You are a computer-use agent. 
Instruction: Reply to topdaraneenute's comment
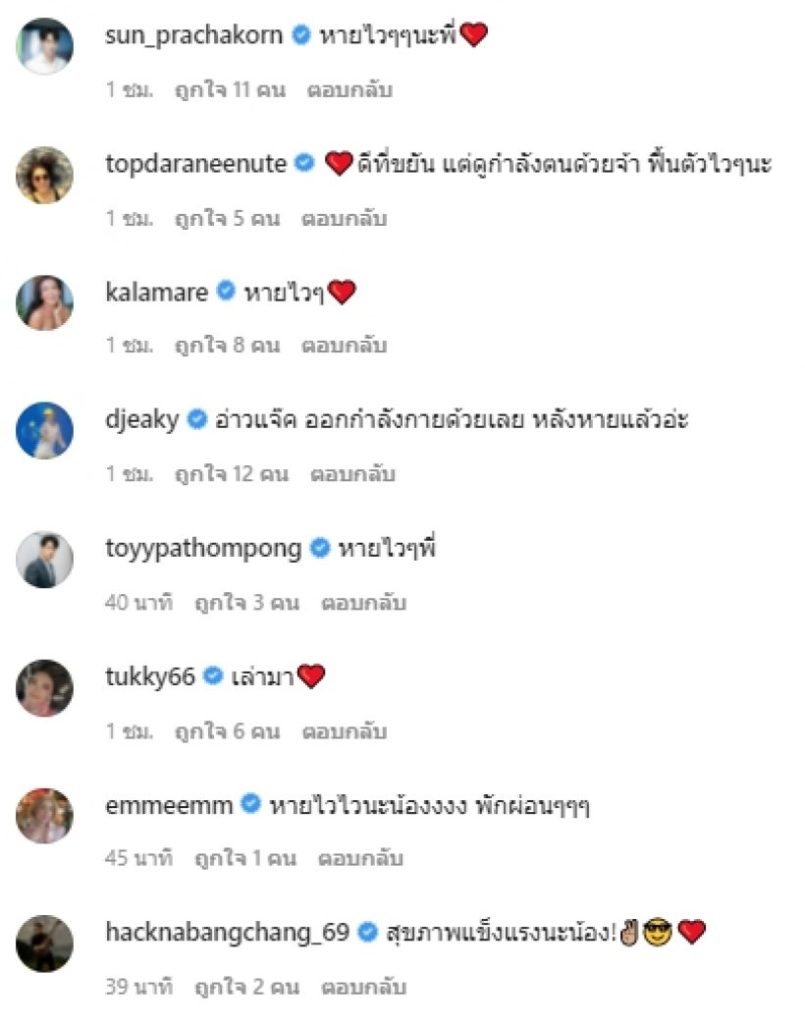pos(344,218)
